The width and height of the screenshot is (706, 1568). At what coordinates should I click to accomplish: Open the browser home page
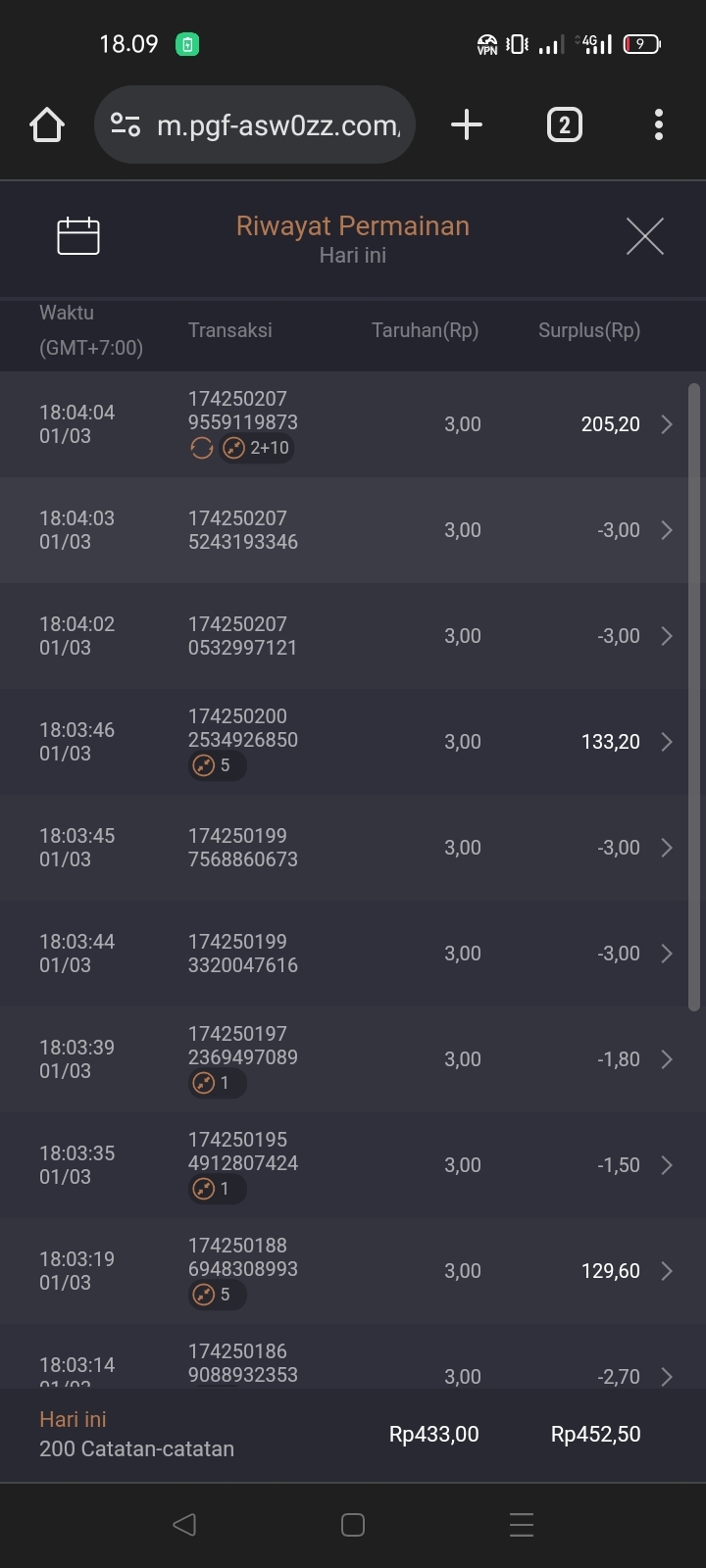[x=47, y=124]
